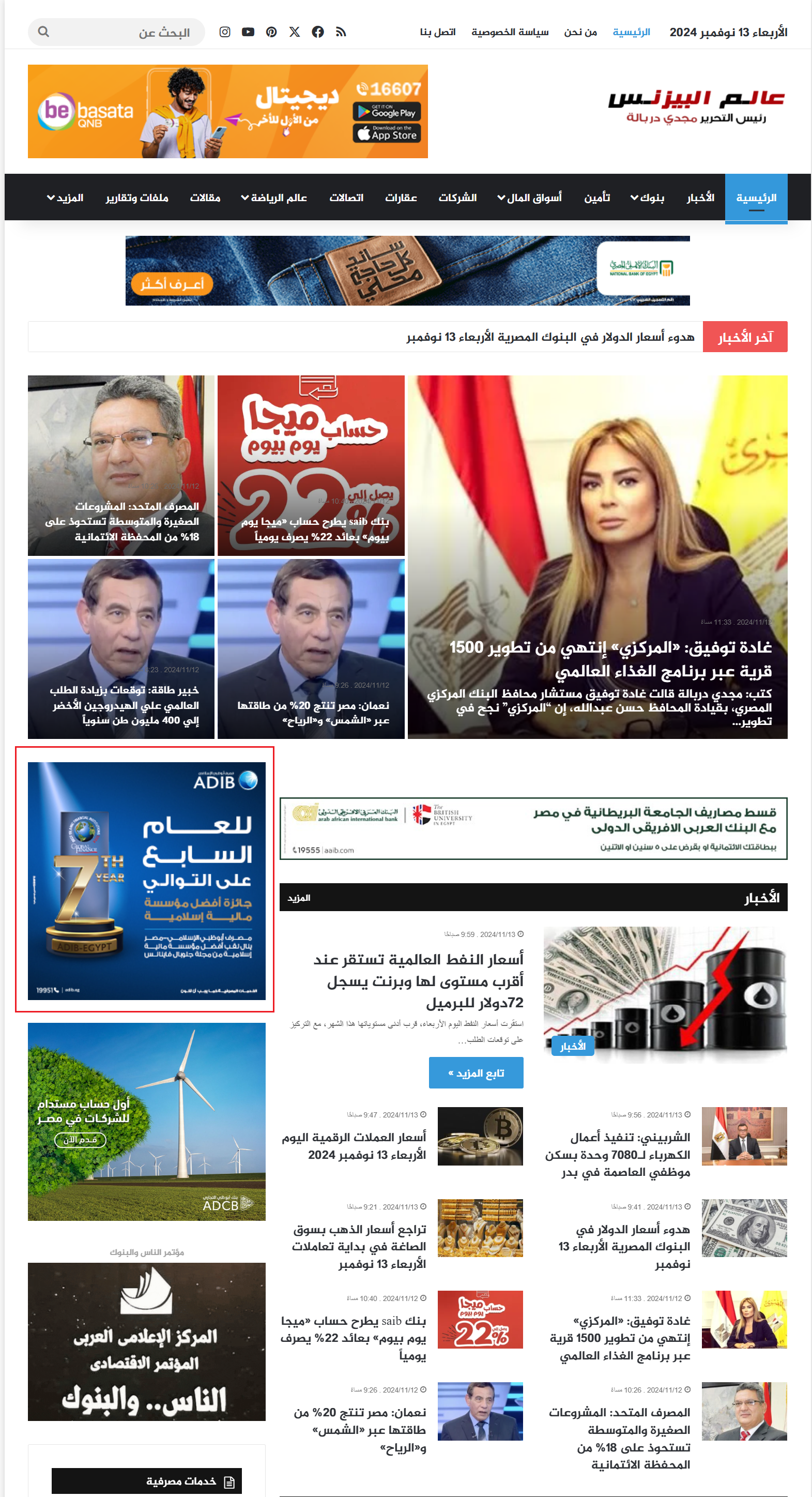Expand the بنوك dropdown menu
The image size is (812, 1497).
[x=647, y=198]
